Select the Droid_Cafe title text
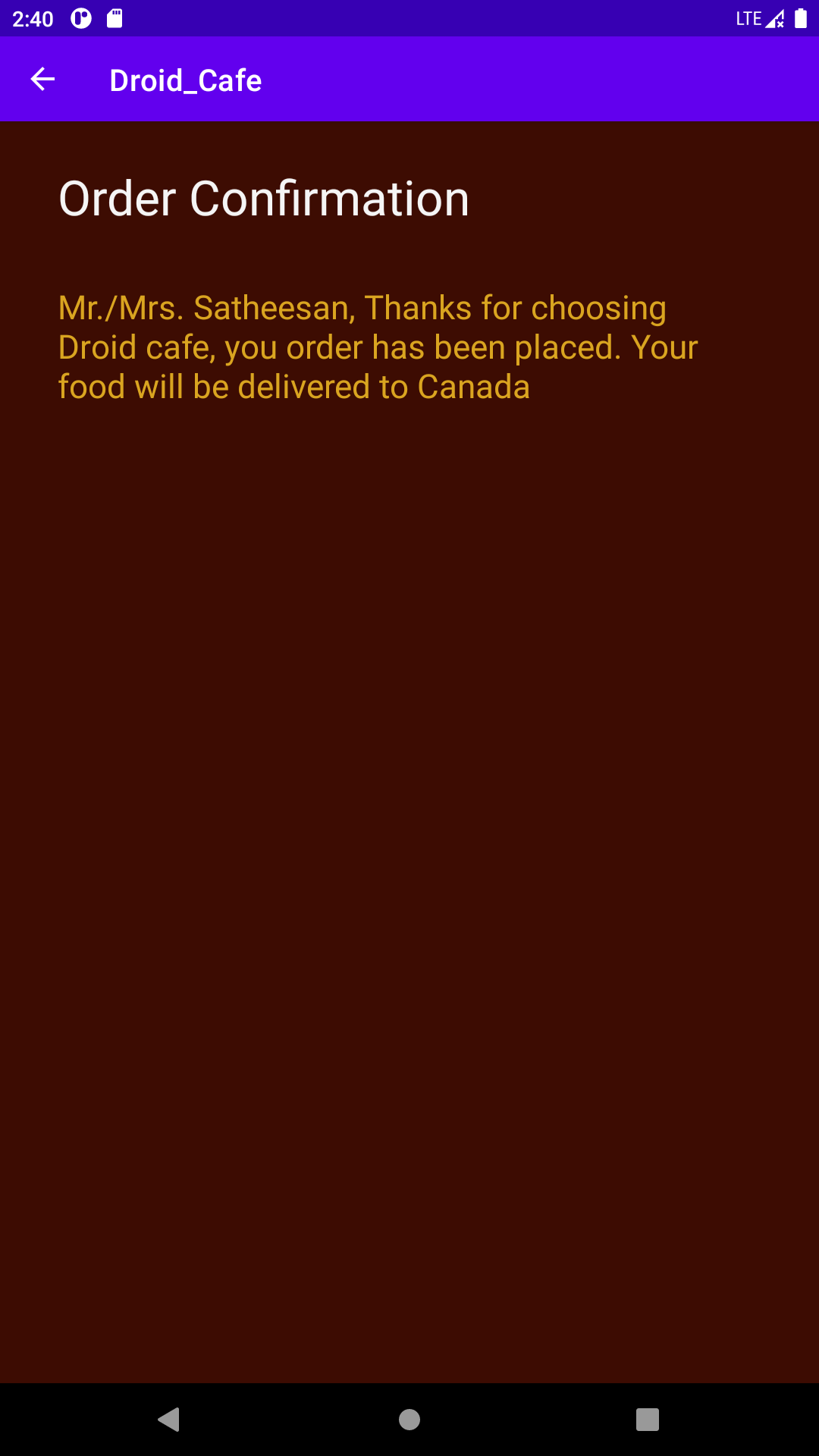This screenshot has height=1456, width=819. click(185, 79)
